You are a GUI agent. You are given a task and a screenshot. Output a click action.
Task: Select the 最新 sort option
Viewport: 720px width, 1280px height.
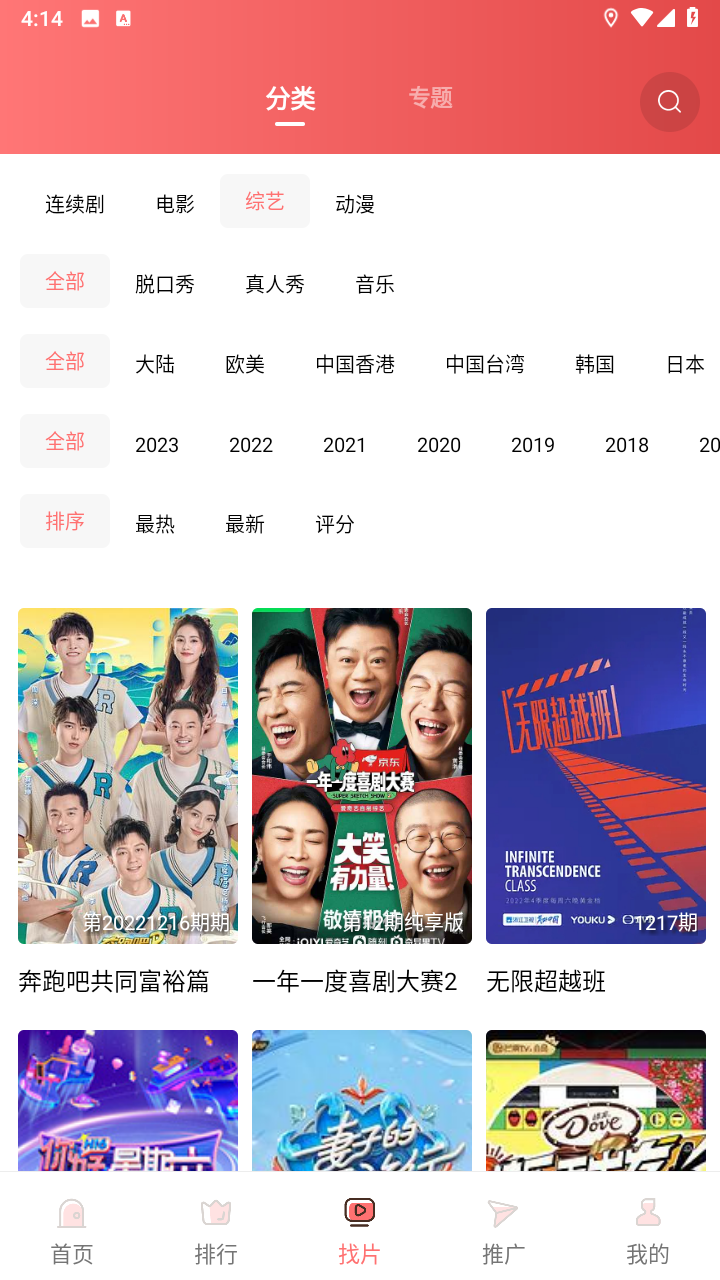pos(245,523)
